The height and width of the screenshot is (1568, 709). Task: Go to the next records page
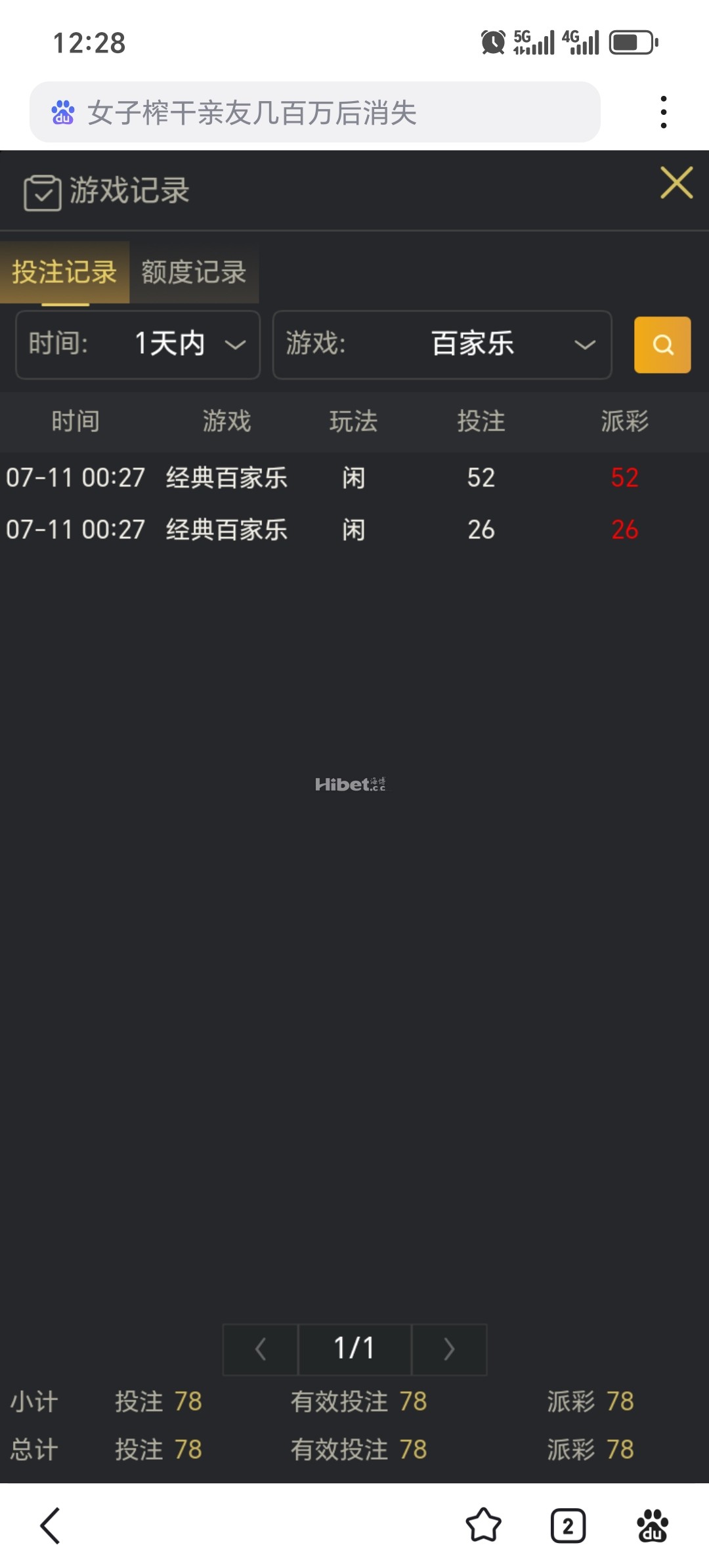449,1349
